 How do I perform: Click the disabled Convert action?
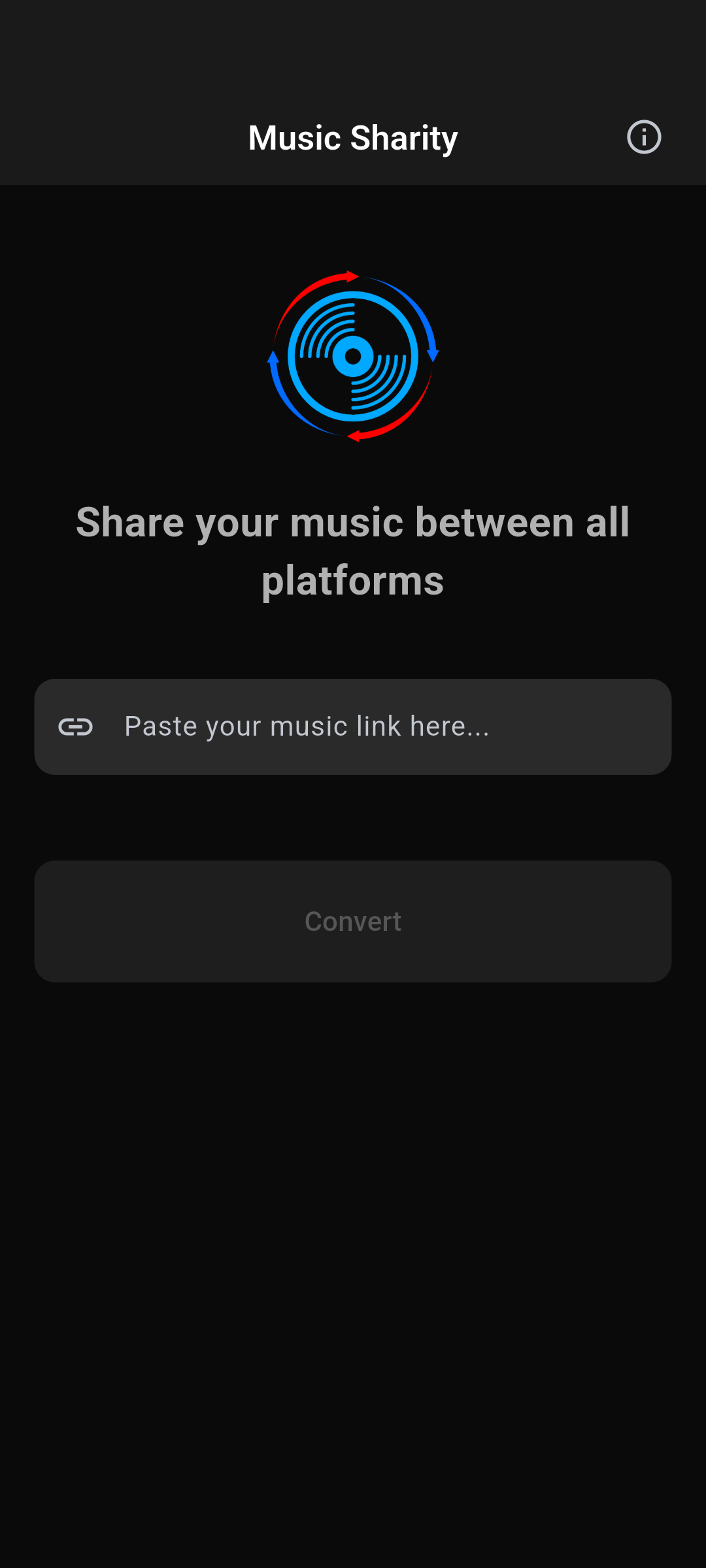(353, 921)
